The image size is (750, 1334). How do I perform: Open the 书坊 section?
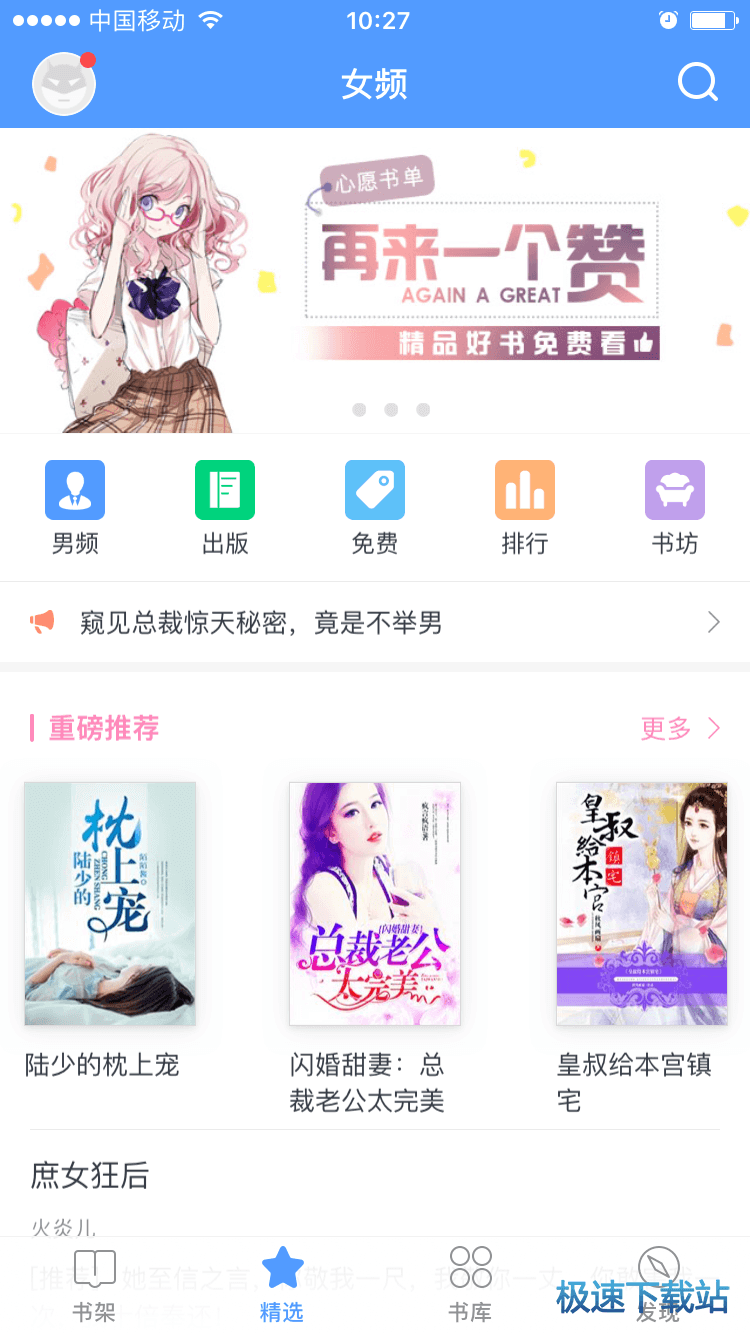675,508
